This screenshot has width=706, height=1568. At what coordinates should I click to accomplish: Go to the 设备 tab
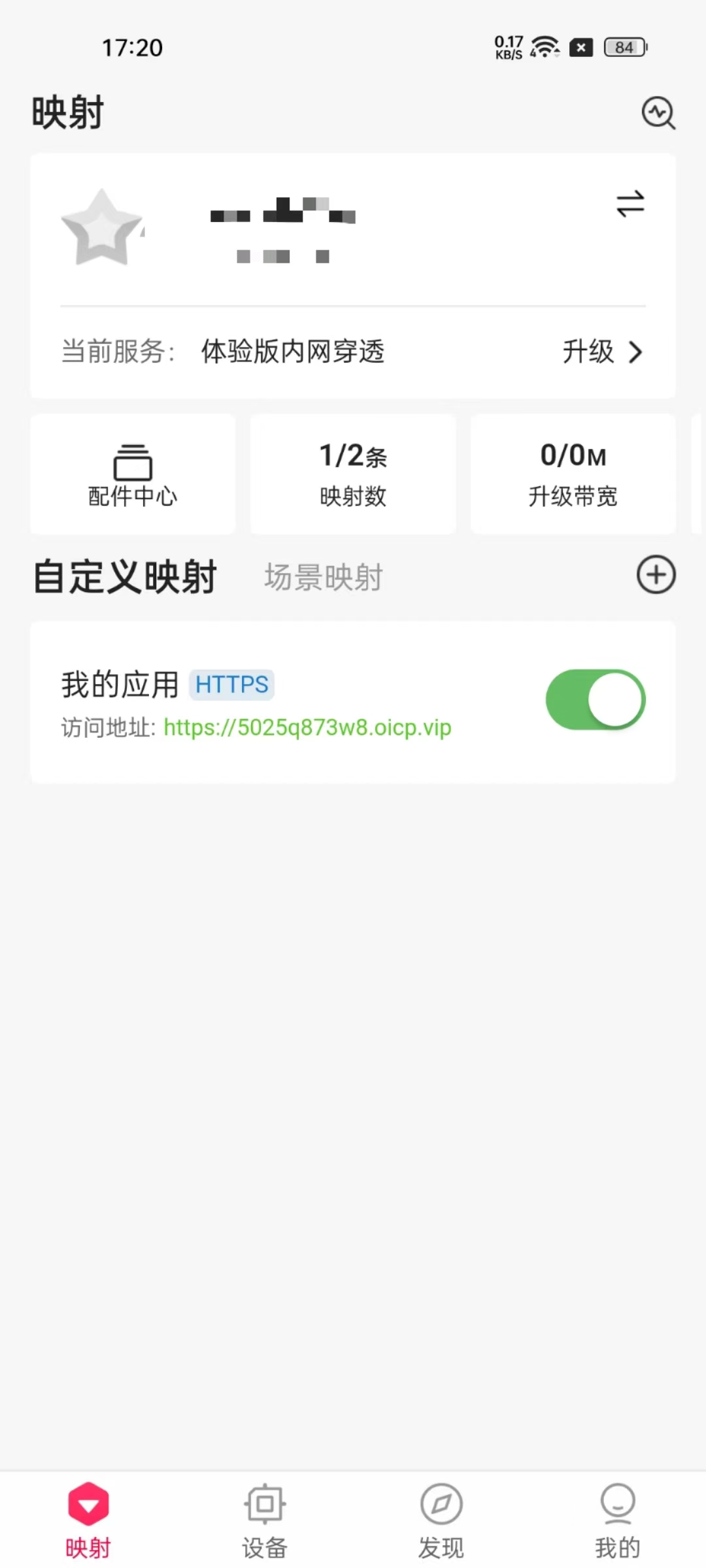click(x=265, y=1520)
